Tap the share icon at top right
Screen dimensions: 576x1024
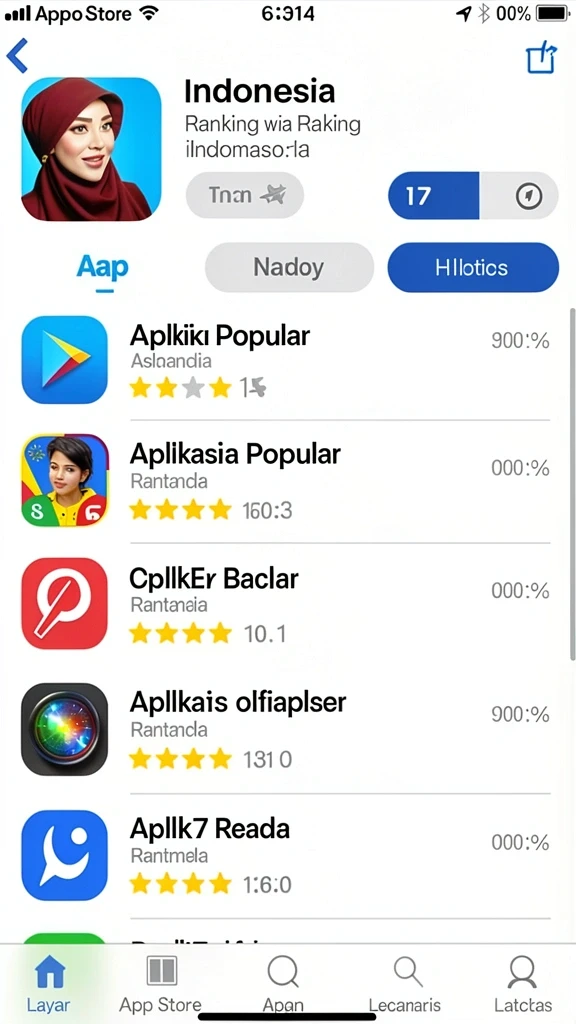[541, 58]
